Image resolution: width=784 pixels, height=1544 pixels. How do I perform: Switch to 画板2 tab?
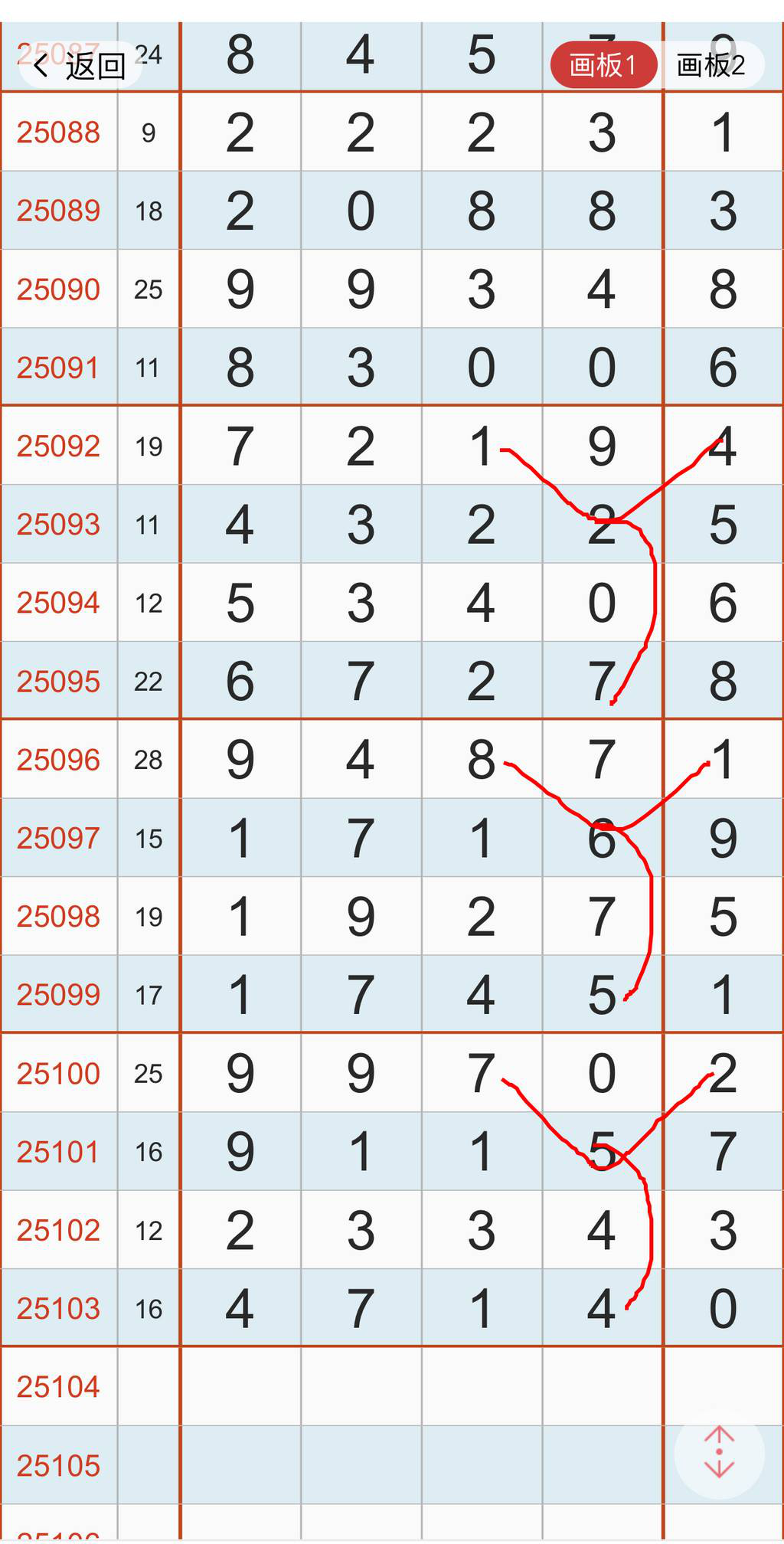(x=710, y=66)
